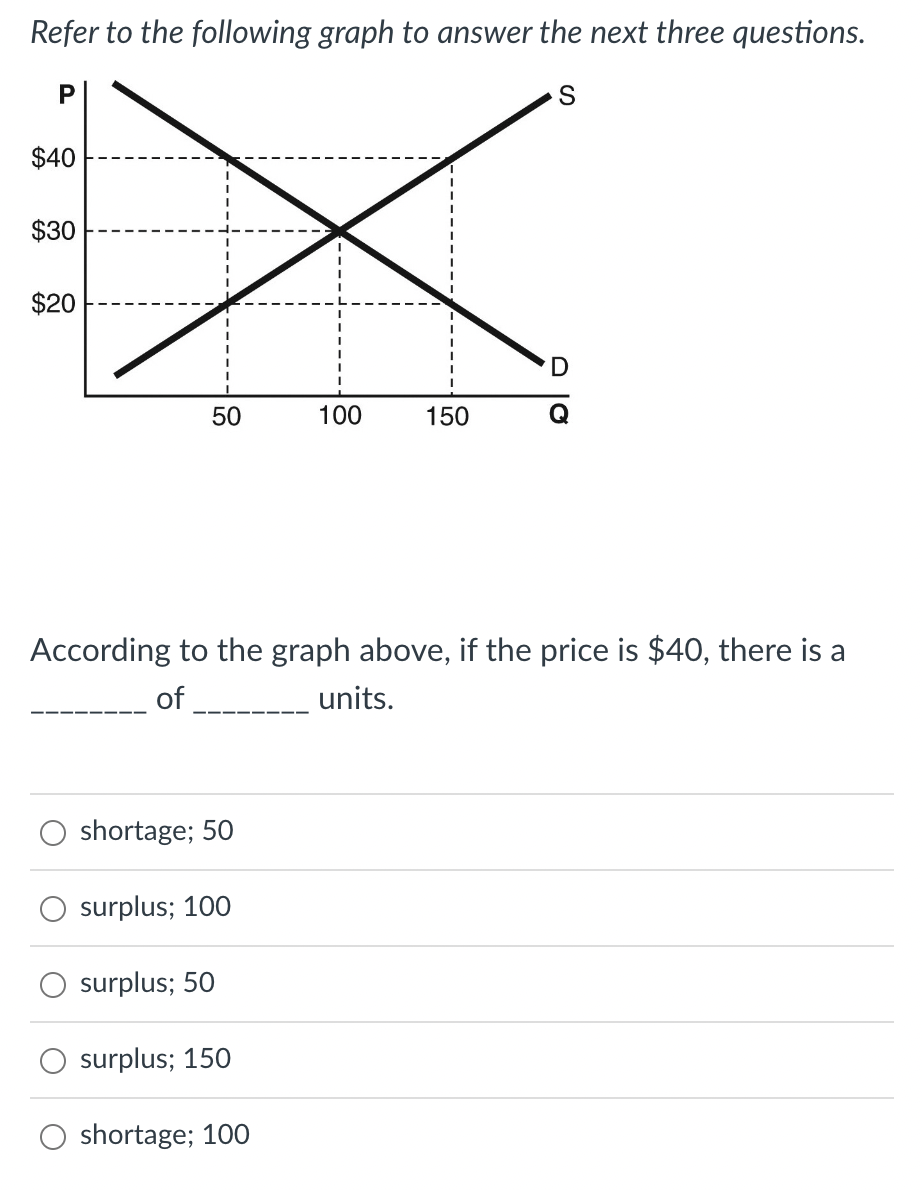This screenshot has width=922, height=1190.
Task: Select the "shortage; 100" radio button
Action: [53, 1135]
